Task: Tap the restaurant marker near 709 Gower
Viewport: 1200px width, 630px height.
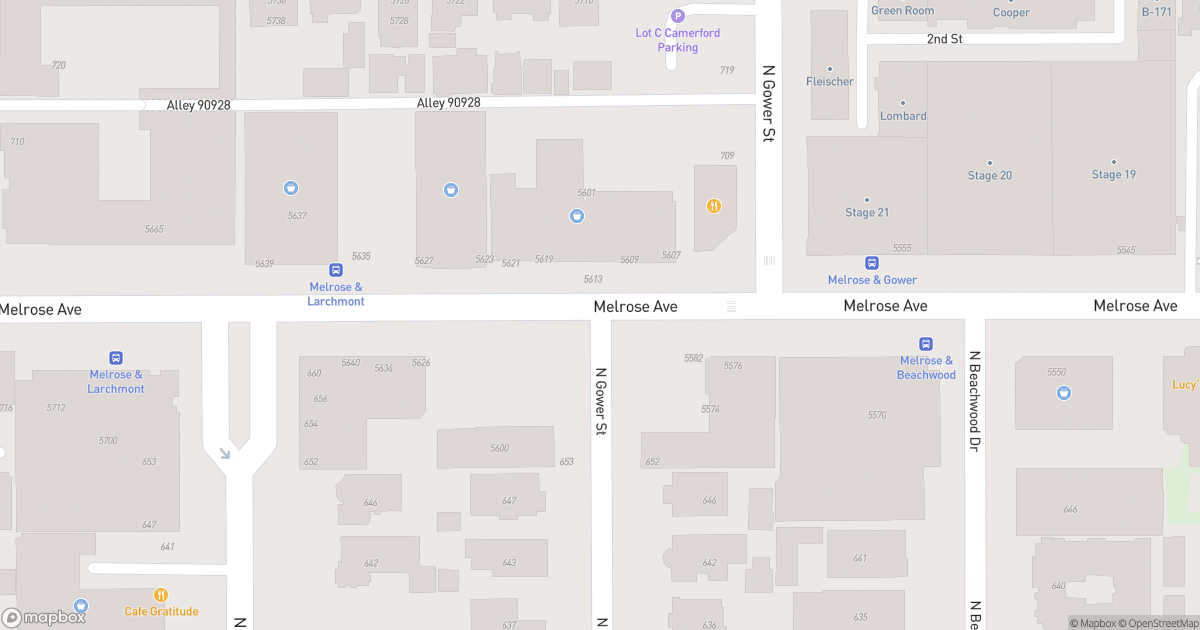Action: click(714, 206)
